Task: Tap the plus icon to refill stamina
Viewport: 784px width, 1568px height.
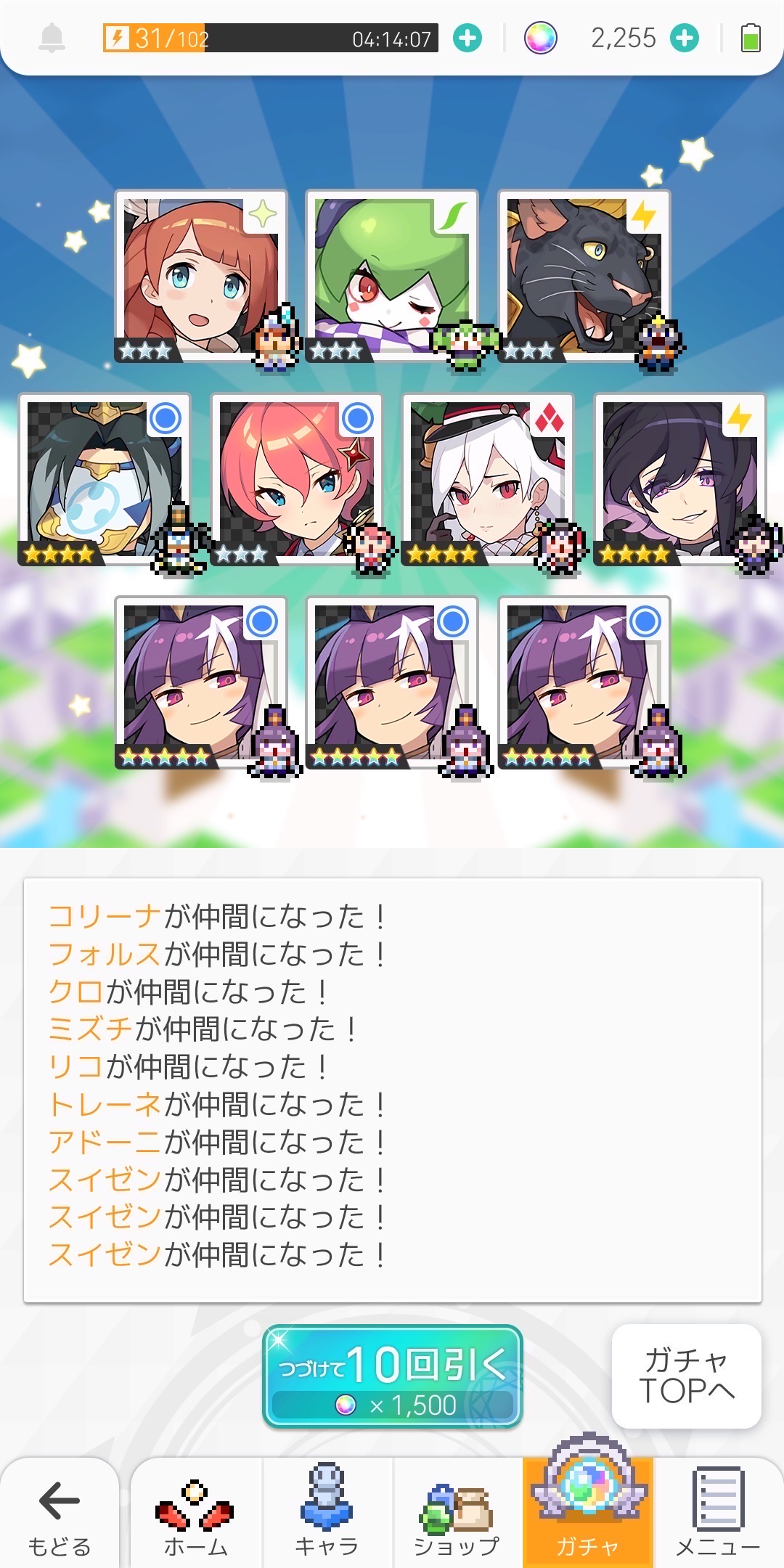Action: pos(467,38)
